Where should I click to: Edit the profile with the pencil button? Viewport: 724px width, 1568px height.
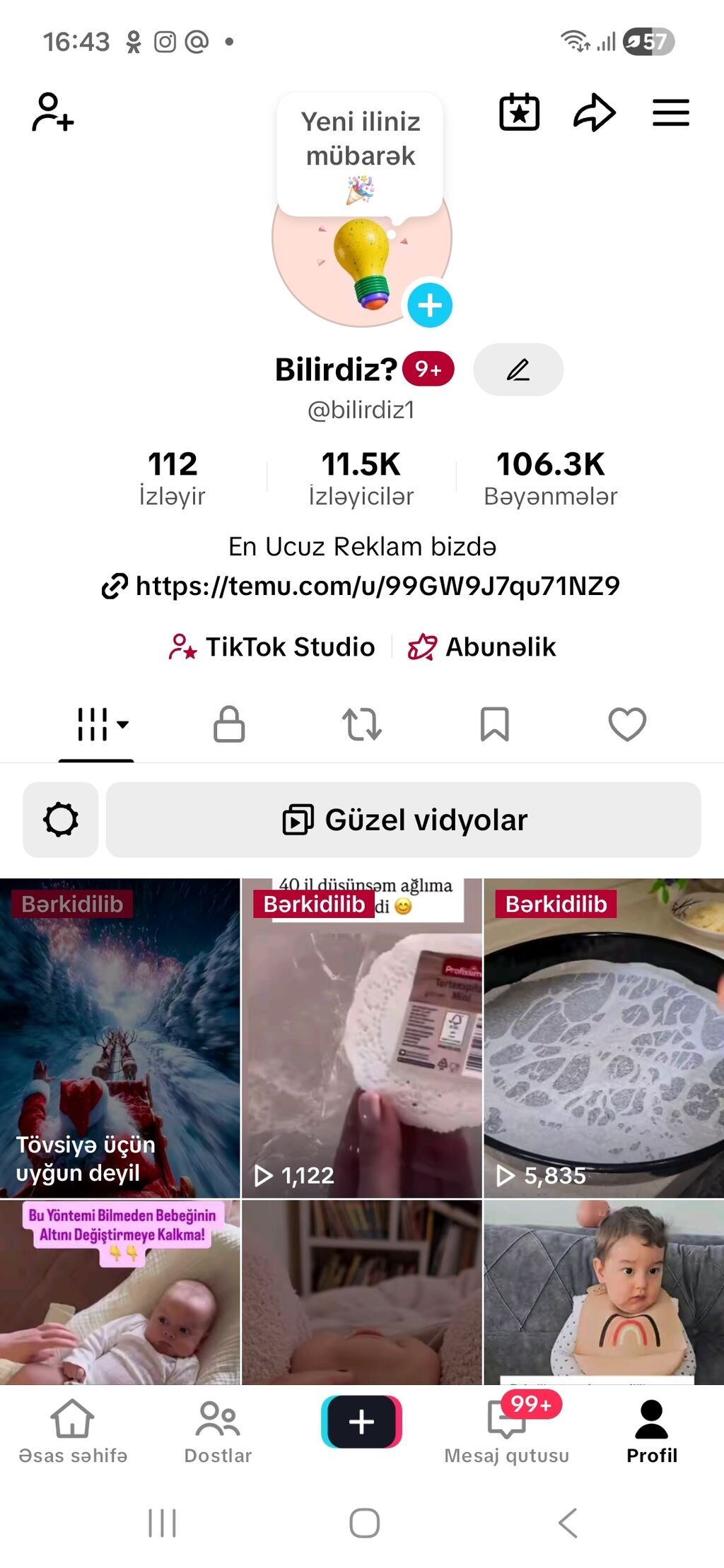(x=518, y=369)
